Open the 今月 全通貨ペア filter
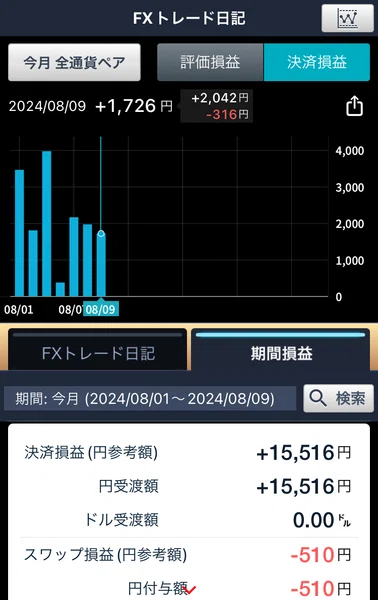Image resolution: width=378 pixels, height=600 pixels. click(x=74, y=62)
